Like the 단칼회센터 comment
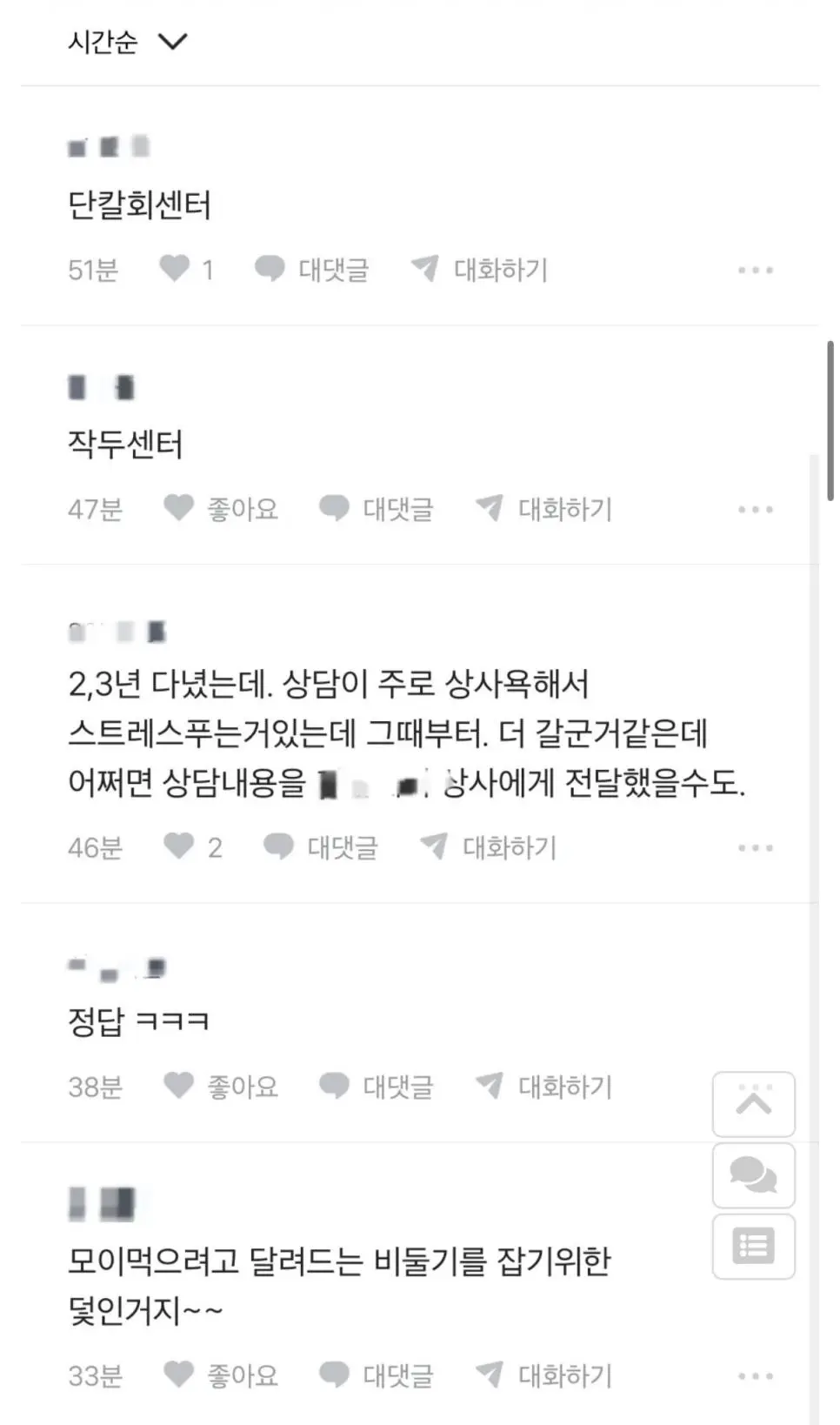The width and height of the screenshot is (840, 1425). pos(175,269)
